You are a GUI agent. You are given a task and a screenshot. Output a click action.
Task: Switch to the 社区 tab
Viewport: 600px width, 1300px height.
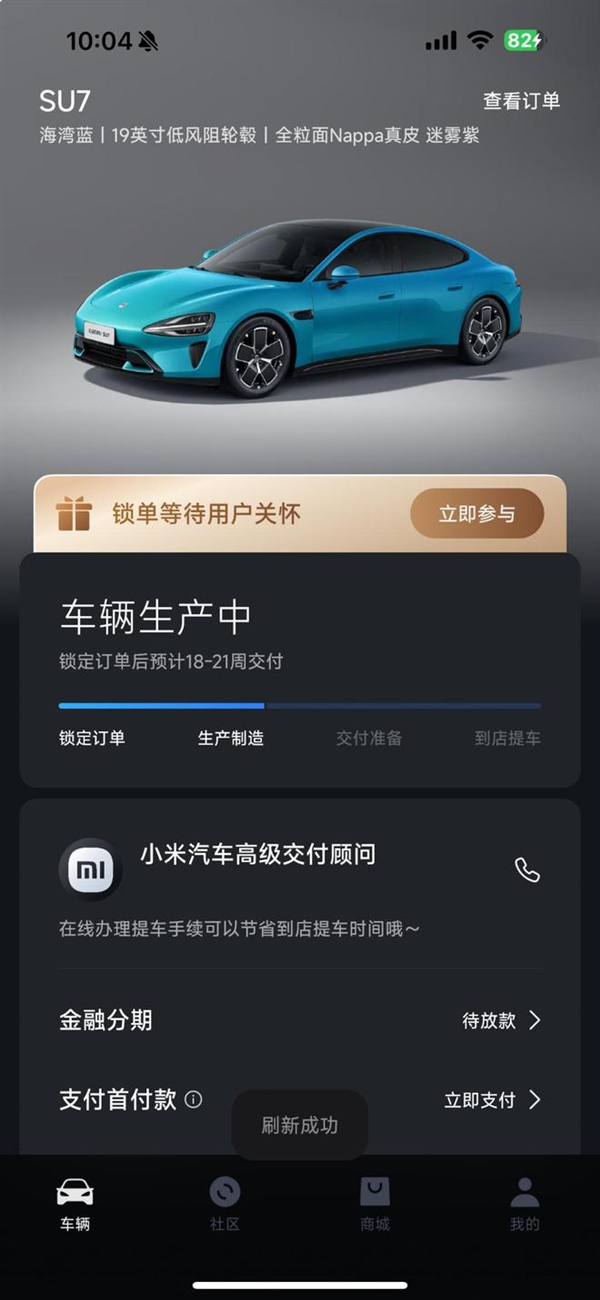pyautogui.click(x=225, y=1203)
